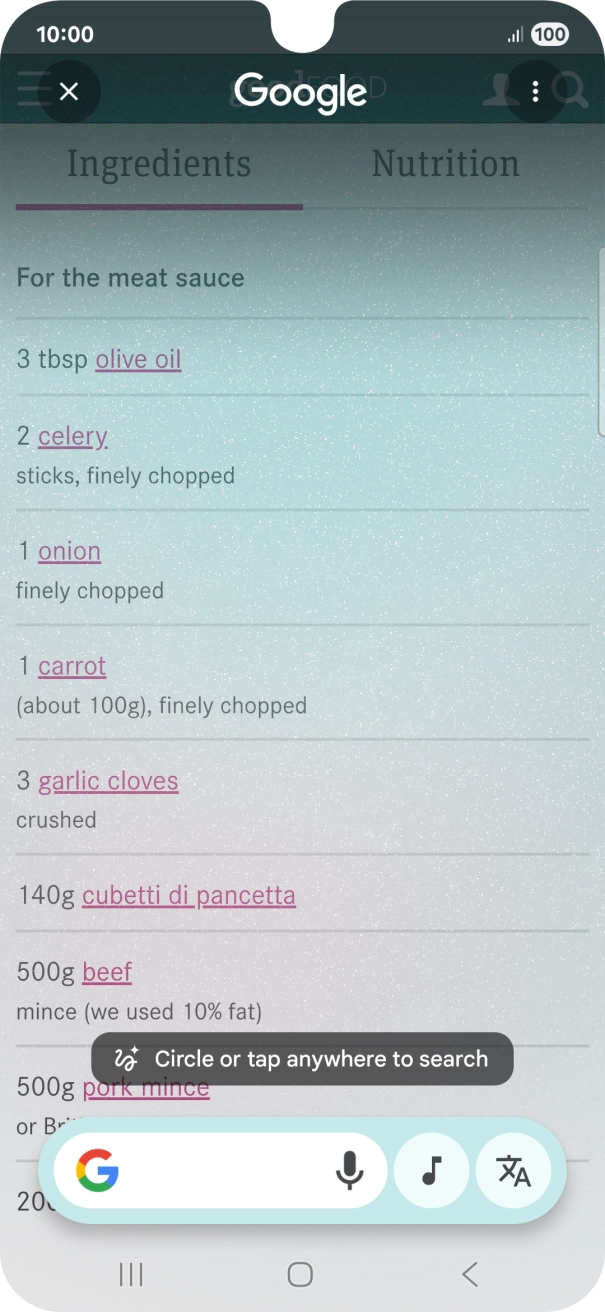Select the Ingredients tab
This screenshot has width=605, height=1312.
coord(159,164)
